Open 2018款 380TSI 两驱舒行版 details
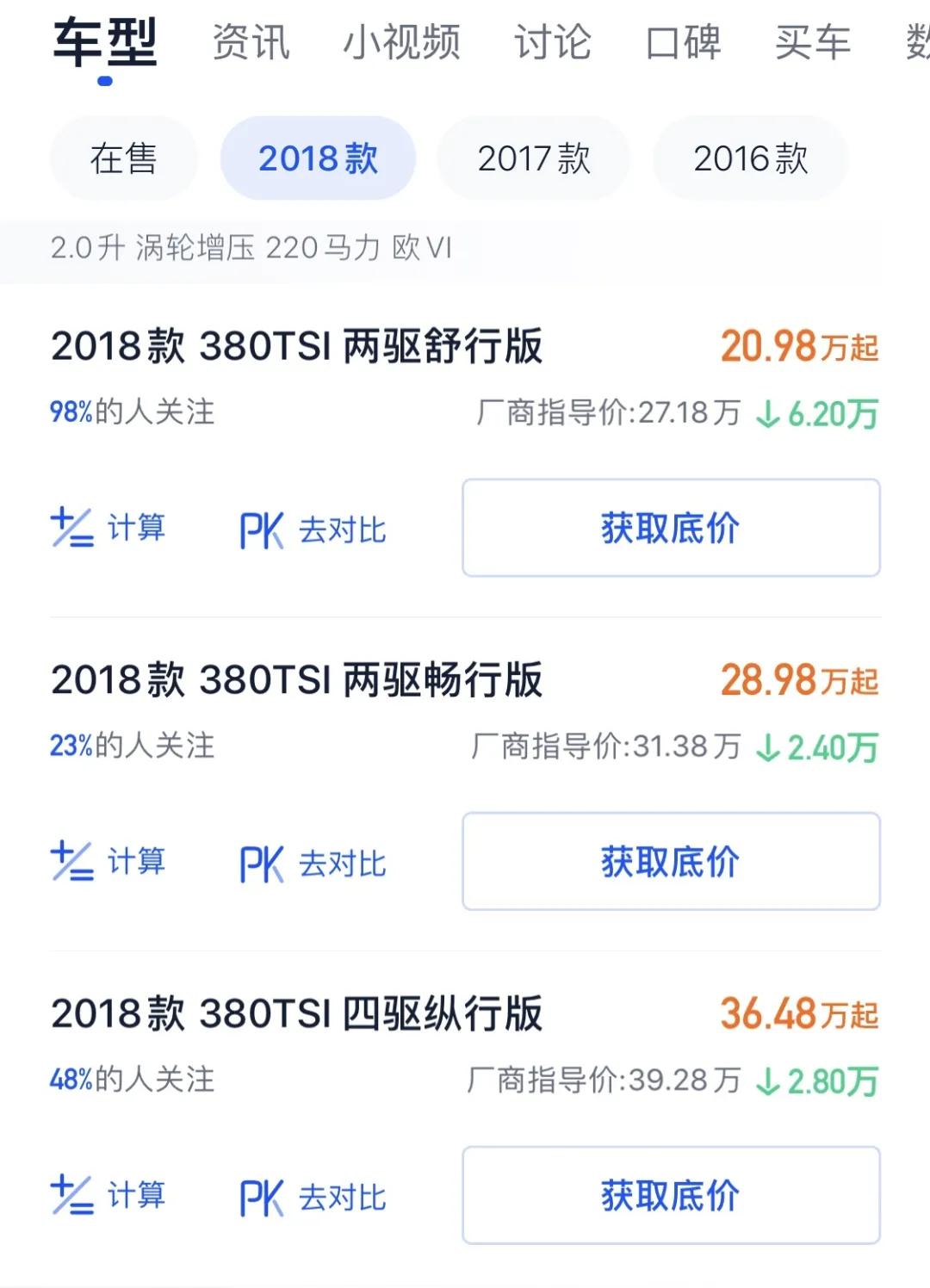Screen dimensions: 930x1288 pos(297,346)
